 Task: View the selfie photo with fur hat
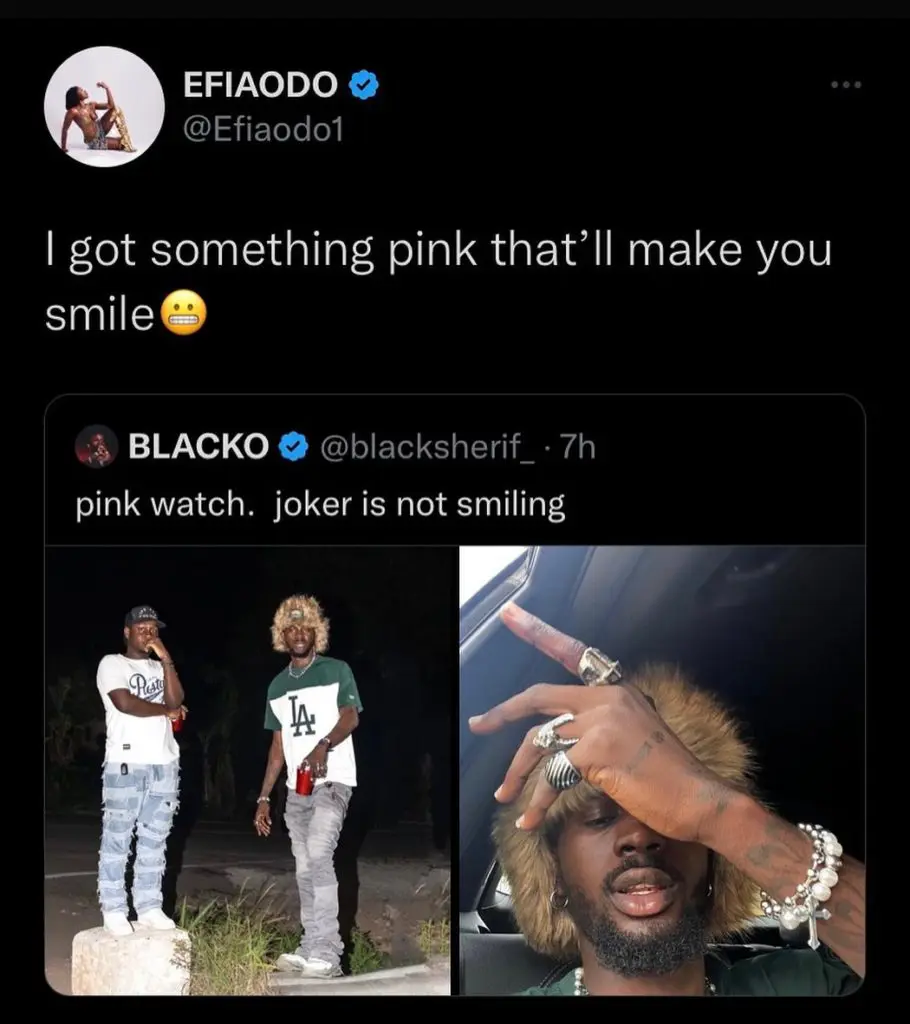(x=662, y=770)
